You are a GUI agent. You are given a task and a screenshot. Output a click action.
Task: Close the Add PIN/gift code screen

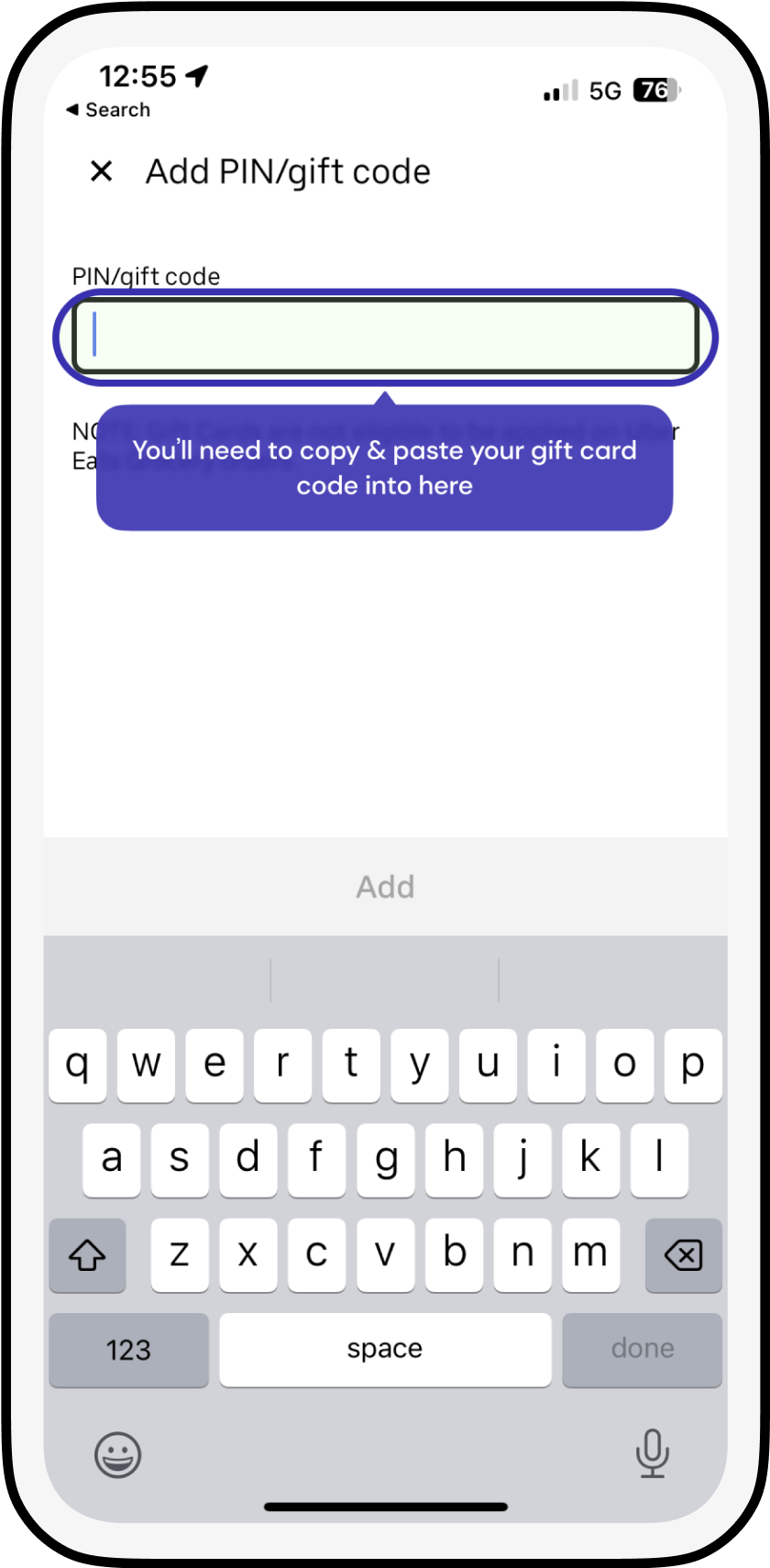101,171
